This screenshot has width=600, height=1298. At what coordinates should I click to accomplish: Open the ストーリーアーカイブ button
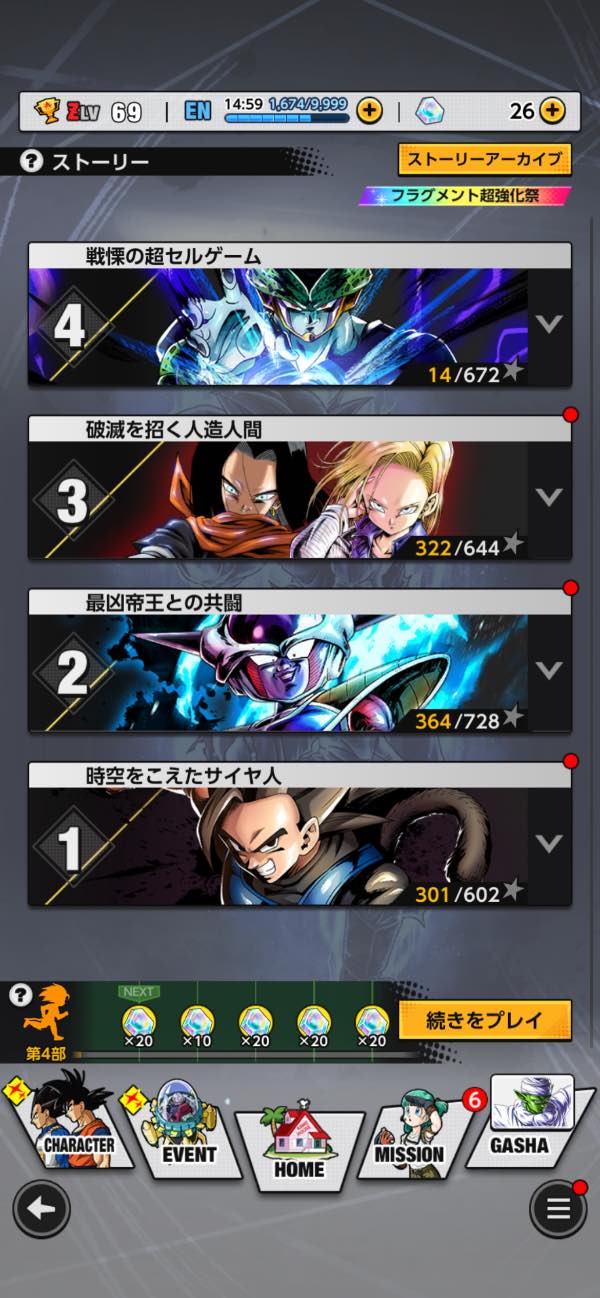point(484,159)
